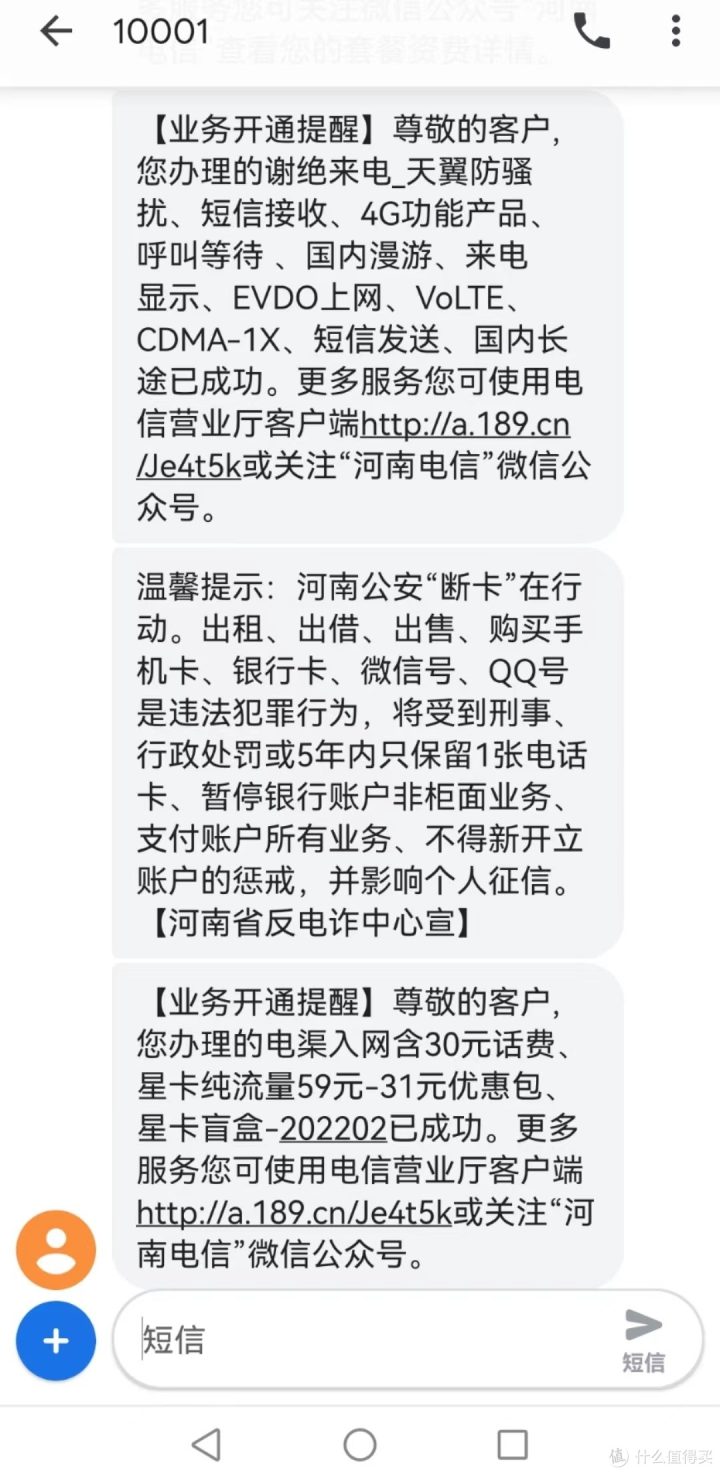Go to the home screen
This screenshot has width=720, height=1474.
click(360, 1444)
